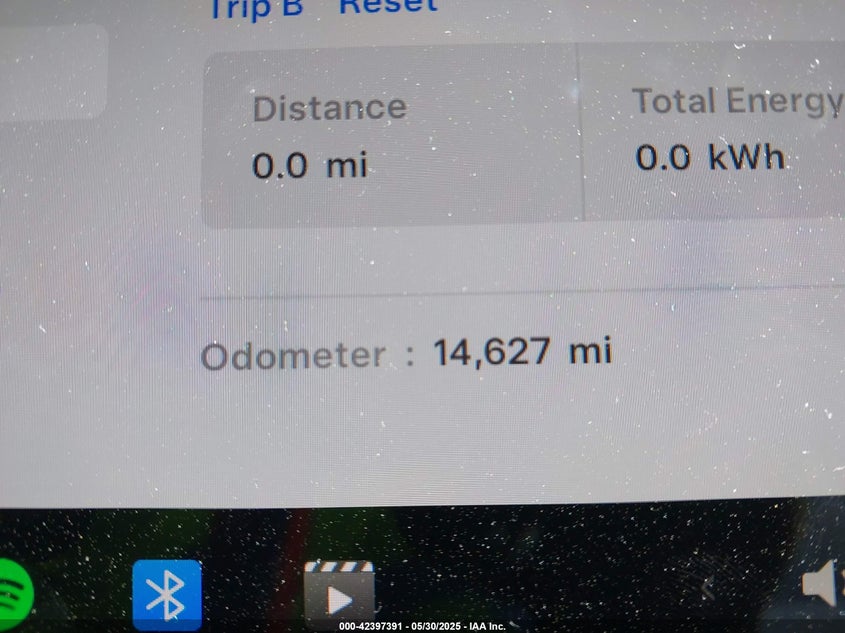Screen dimensions: 845x633
Task: Launch the video theater app
Action: 339,594
